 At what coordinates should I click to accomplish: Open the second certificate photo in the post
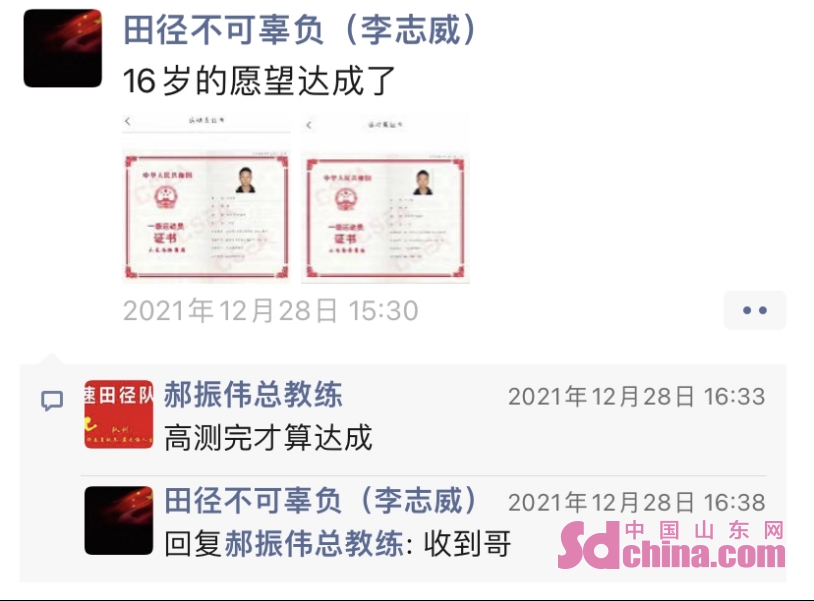tap(385, 198)
